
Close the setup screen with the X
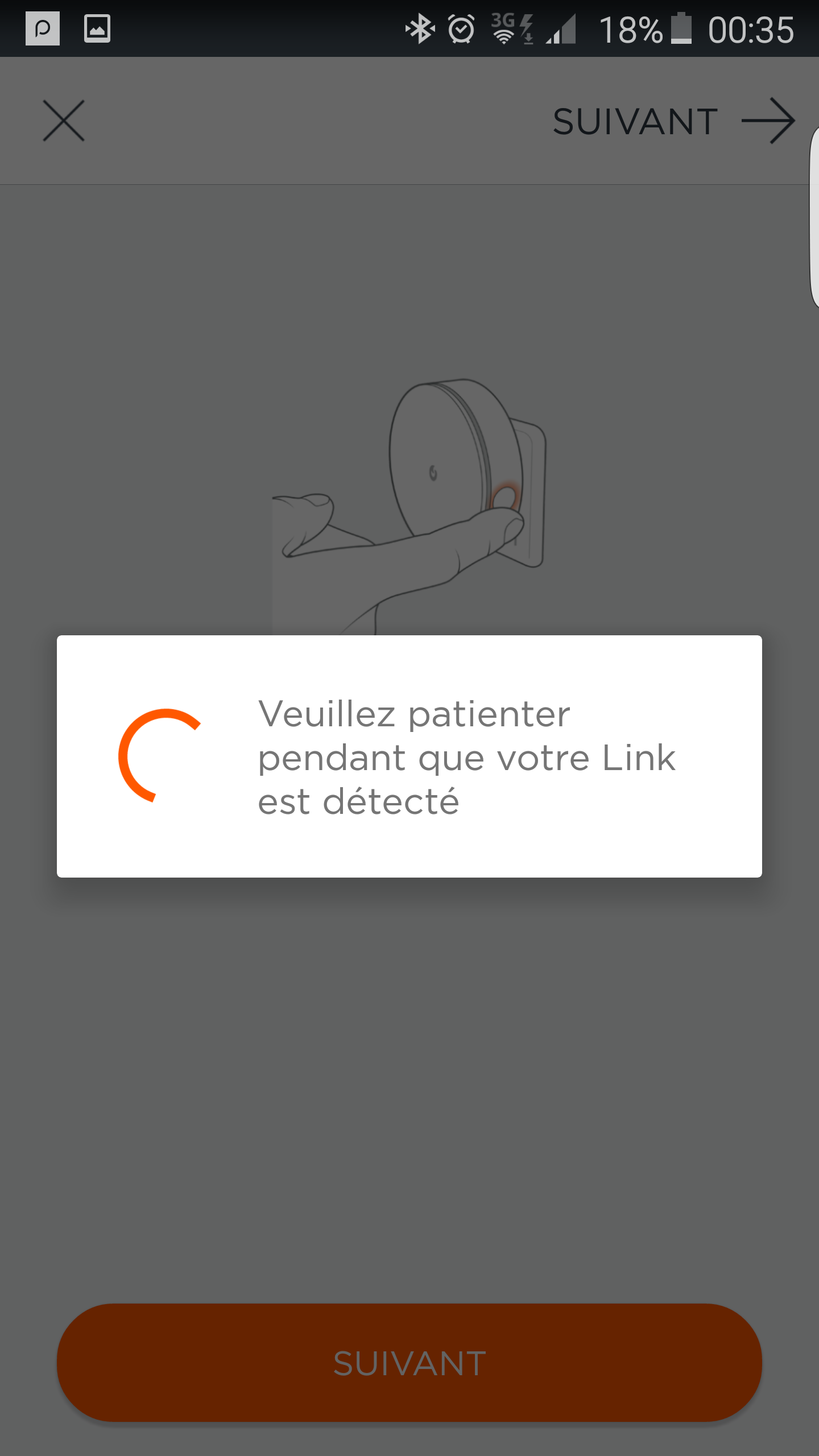click(x=64, y=121)
